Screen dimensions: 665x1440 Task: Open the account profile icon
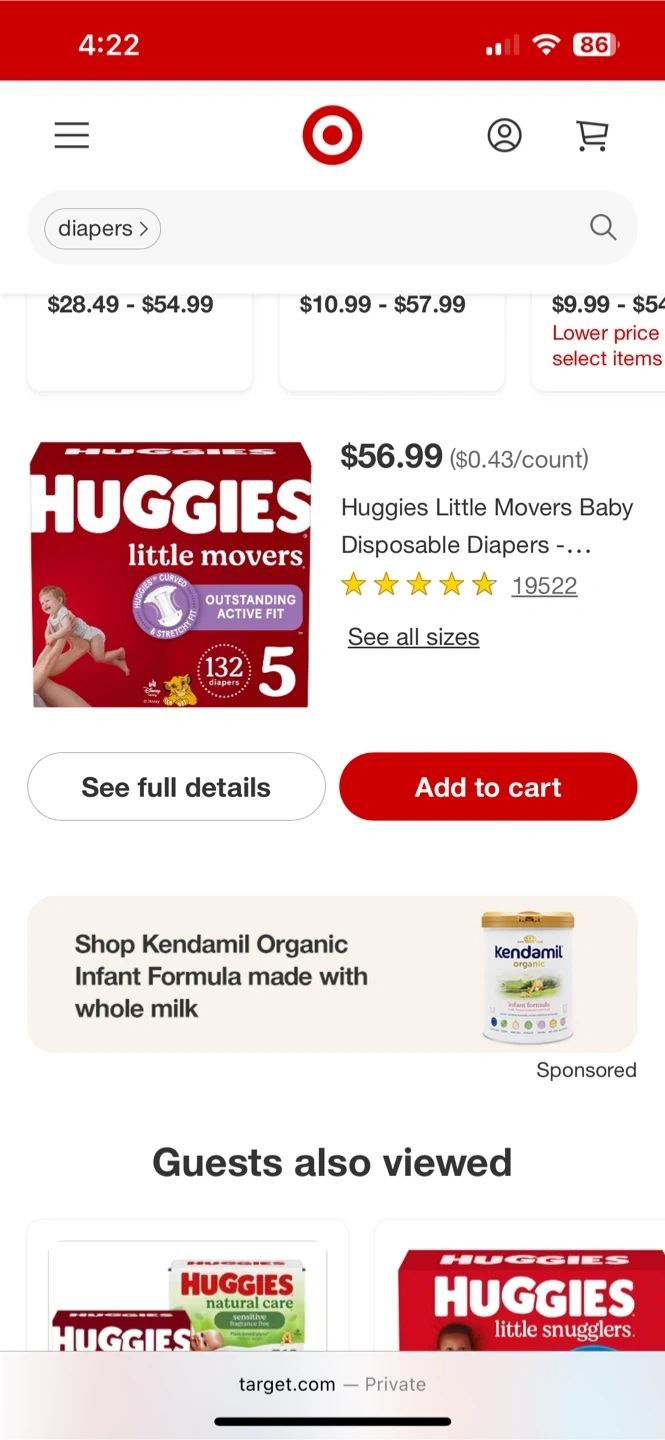(x=504, y=135)
